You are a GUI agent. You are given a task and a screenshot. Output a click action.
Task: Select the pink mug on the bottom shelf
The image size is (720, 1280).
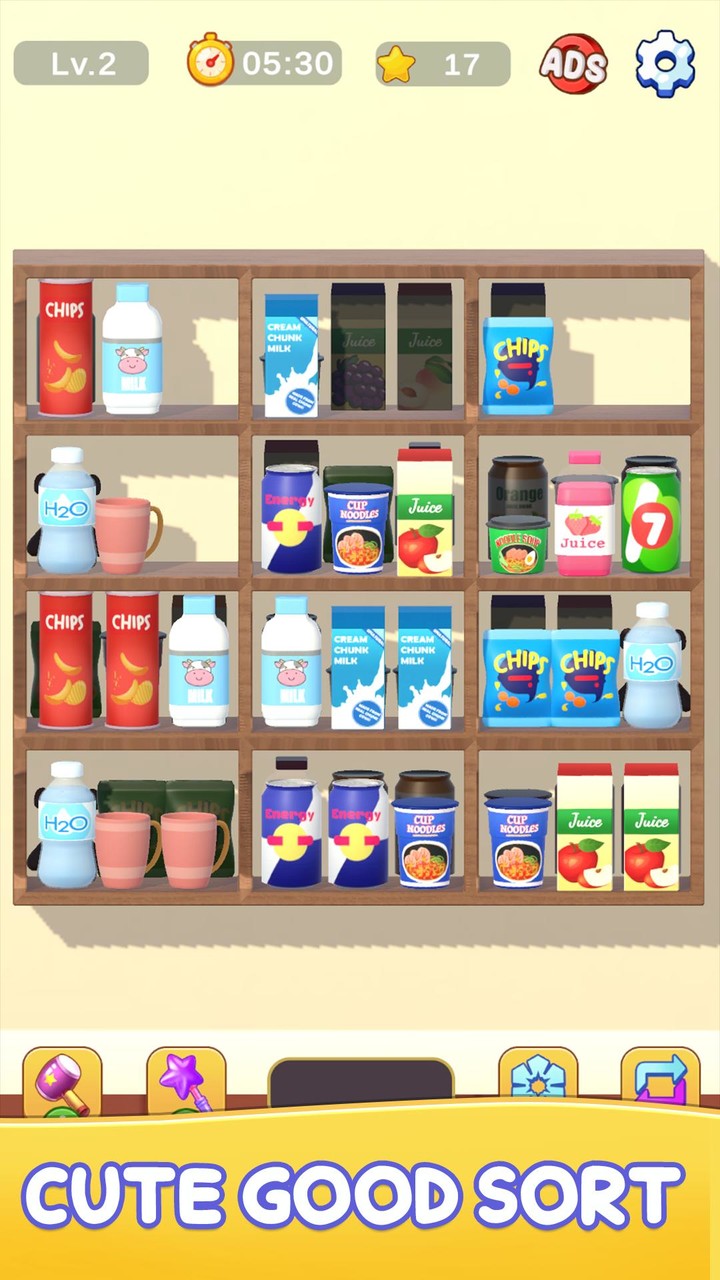[120, 835]
